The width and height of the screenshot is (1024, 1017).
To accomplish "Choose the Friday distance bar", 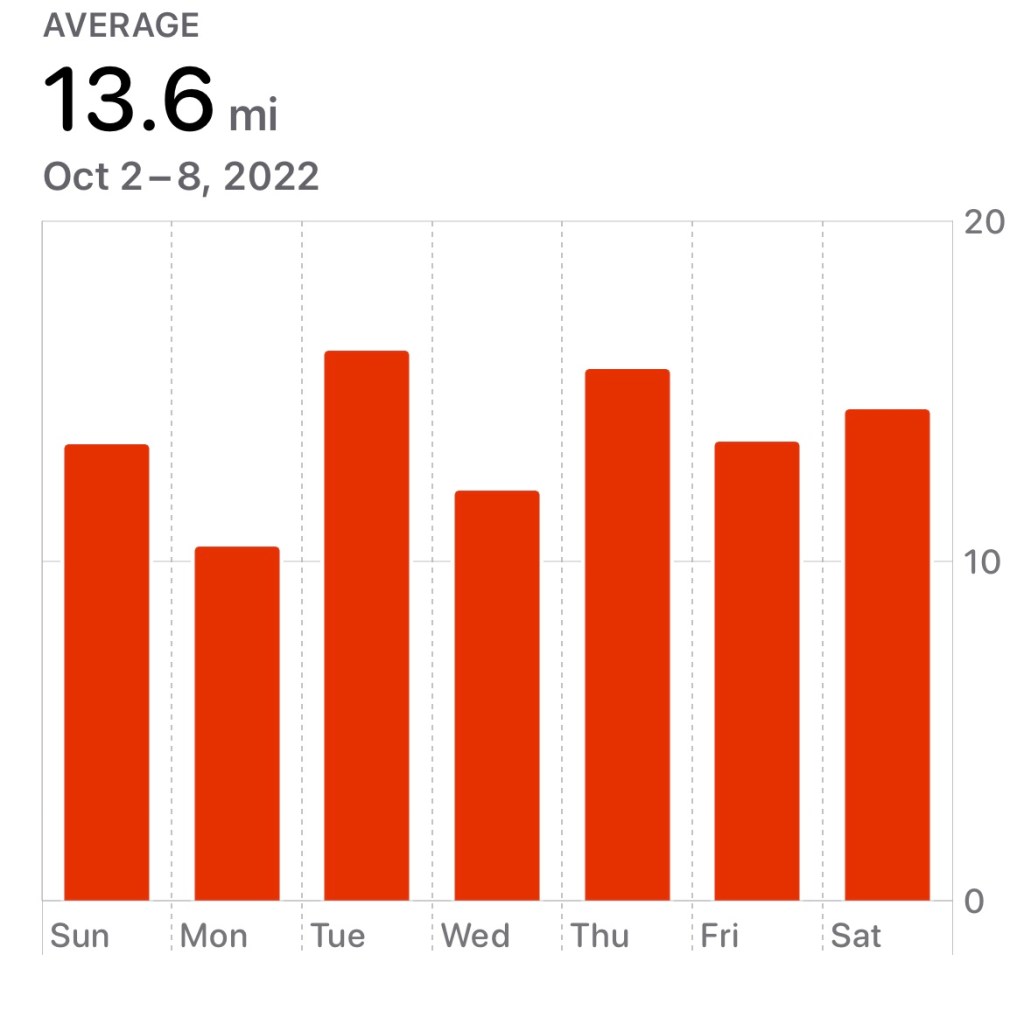I will click(x=757, y=670).
